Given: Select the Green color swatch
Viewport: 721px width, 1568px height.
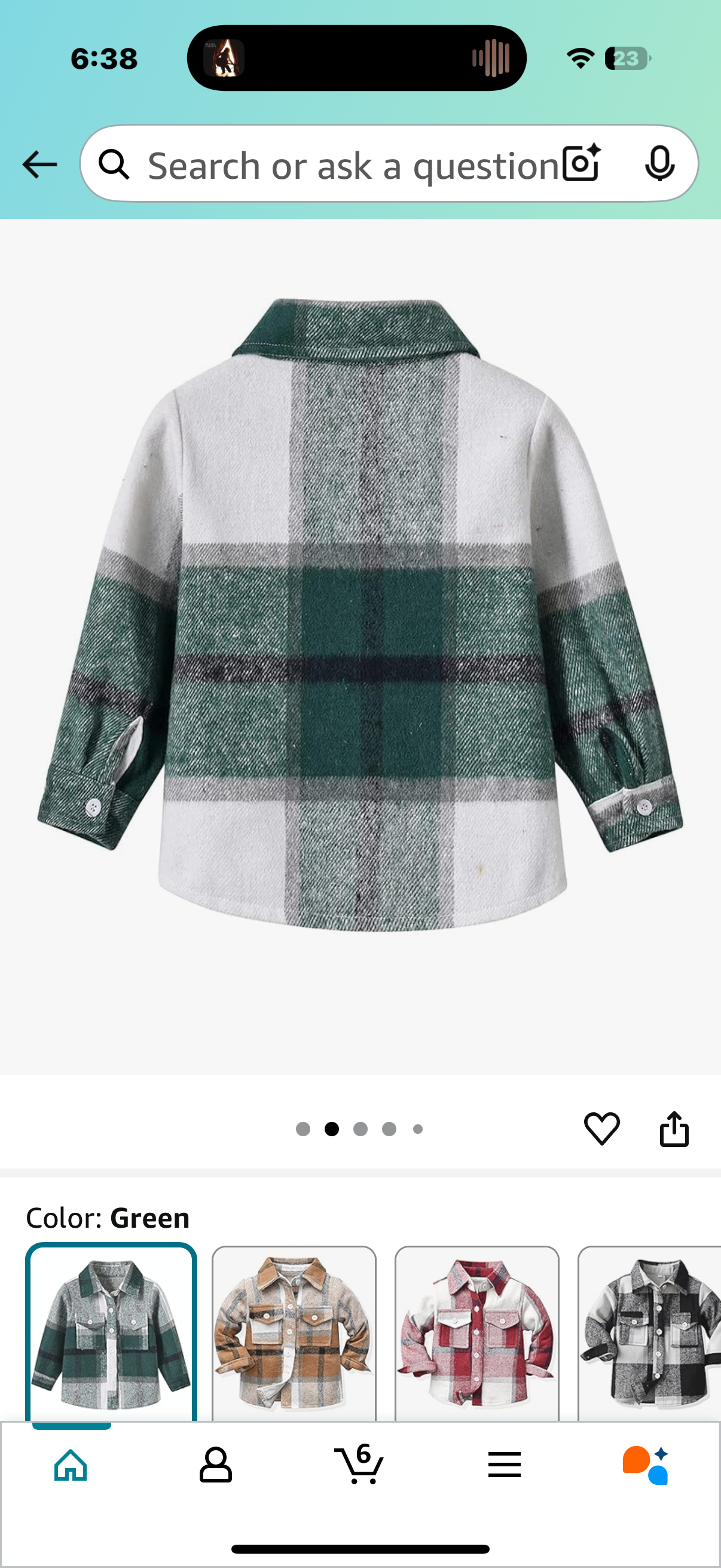Looking at the screenshot, I should click(x=111, y=1333).
